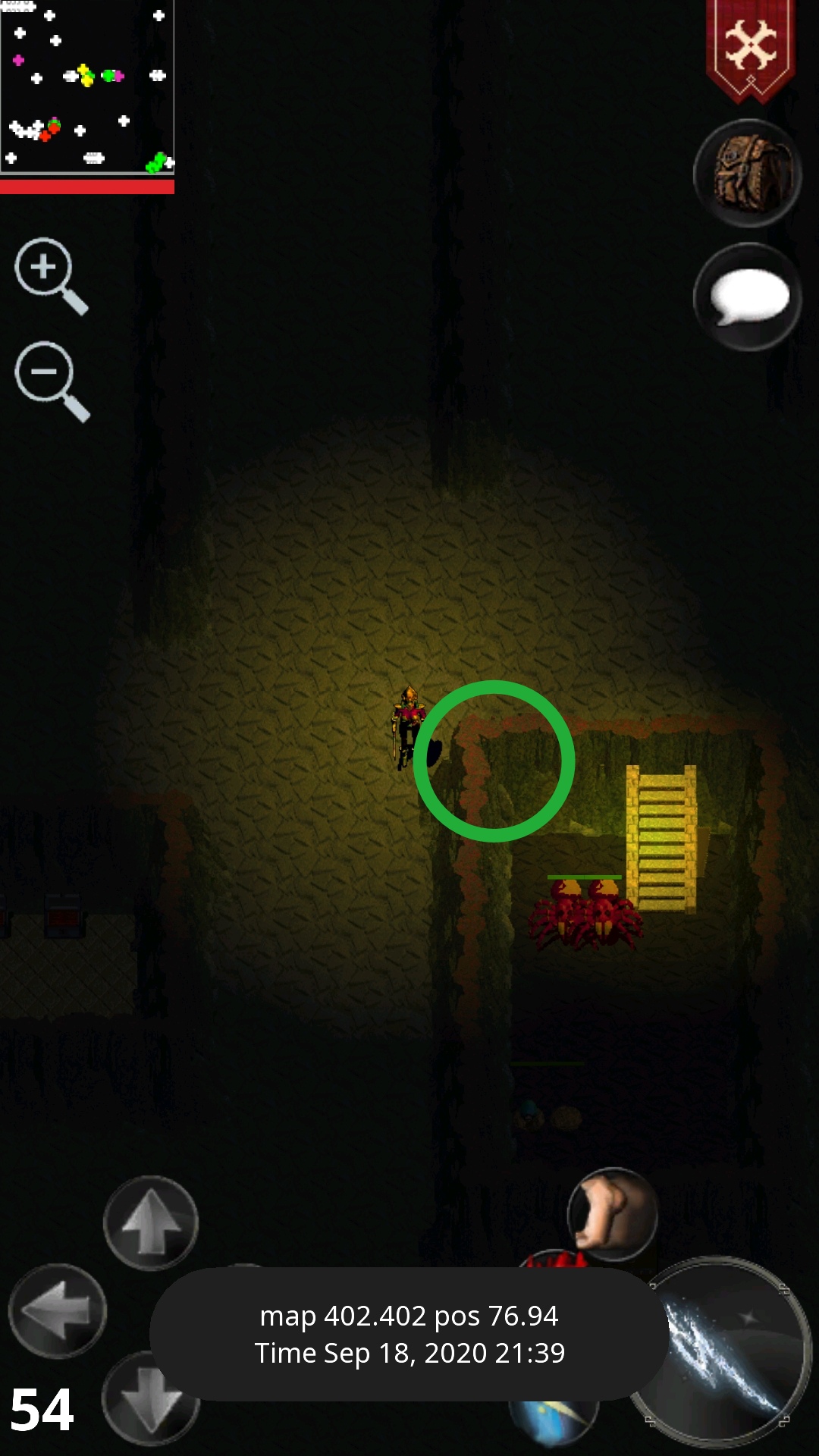This screenshot has height=1456, width=819.
Task: Open the red crossed-bones banner menu
Action: (x=749, y=47)
